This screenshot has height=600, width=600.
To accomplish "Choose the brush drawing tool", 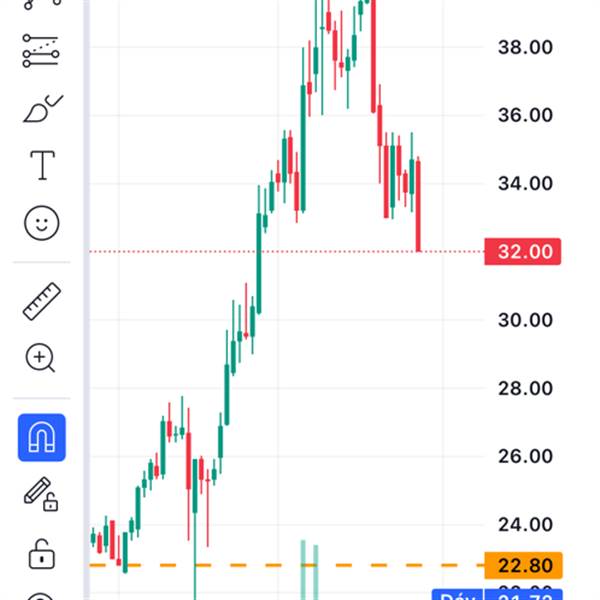I will (42, 109).
